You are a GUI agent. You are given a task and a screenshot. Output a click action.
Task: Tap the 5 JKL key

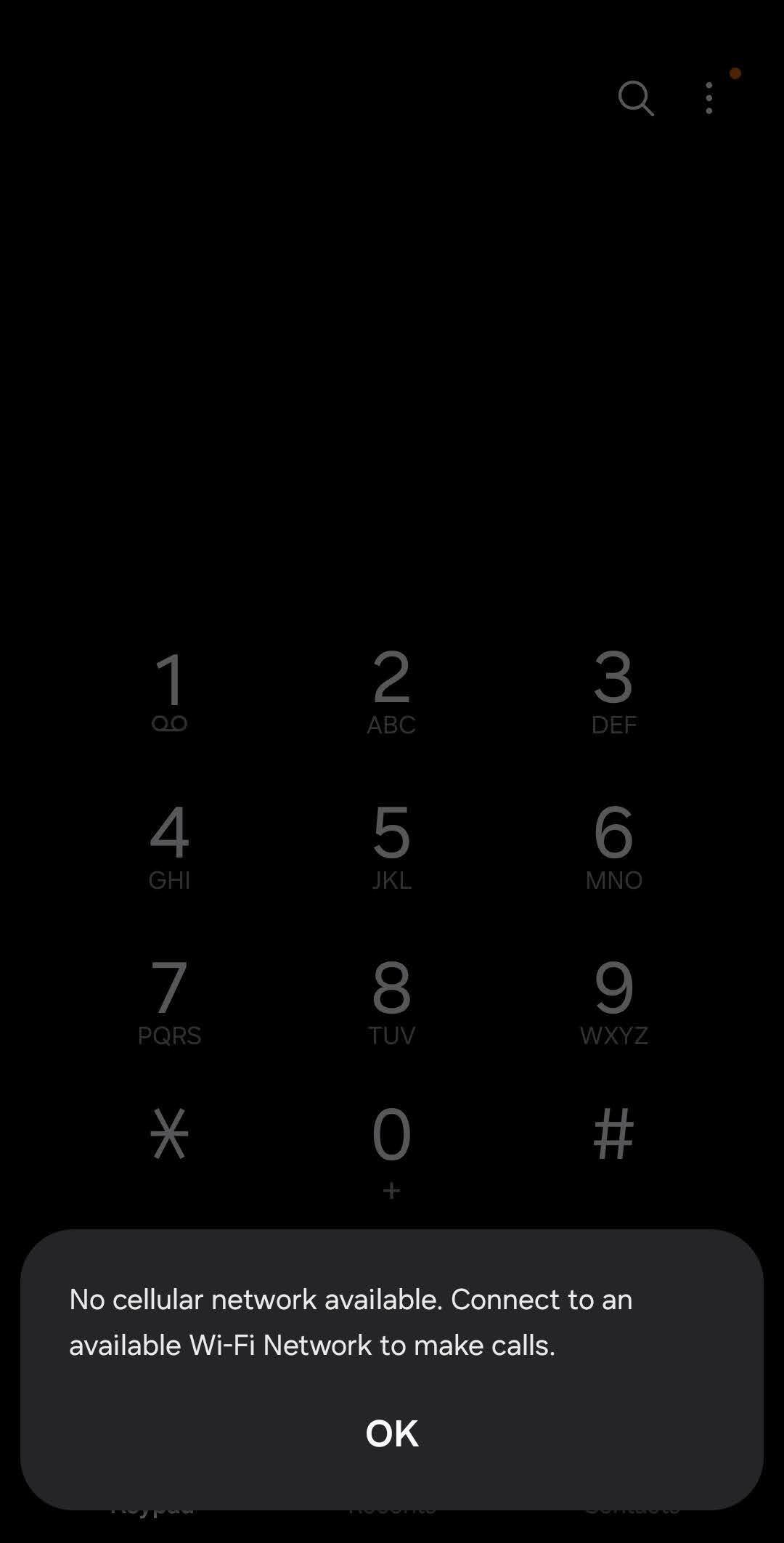391,846
